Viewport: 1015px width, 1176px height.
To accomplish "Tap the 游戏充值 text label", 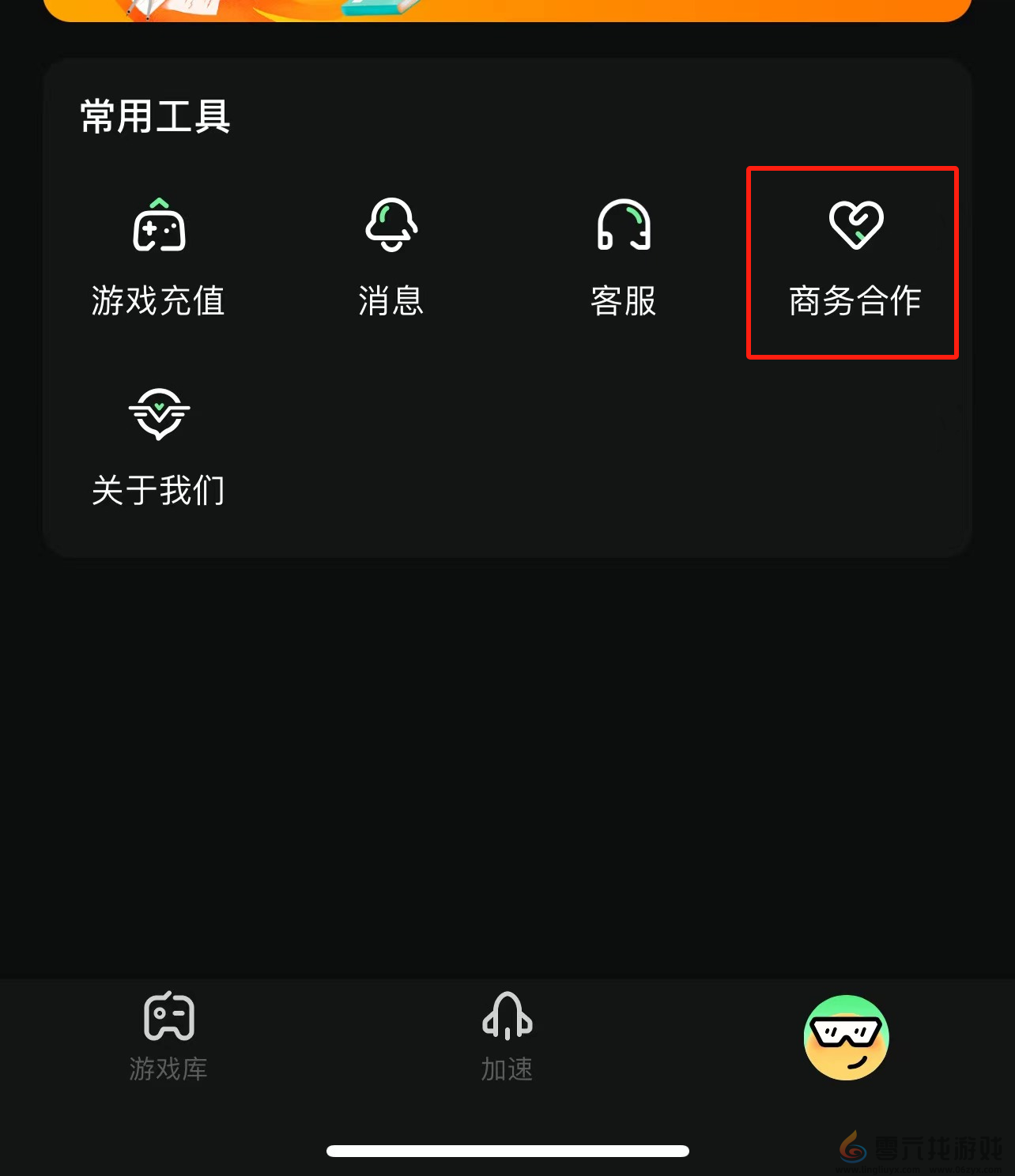I will tap(157, 300).
